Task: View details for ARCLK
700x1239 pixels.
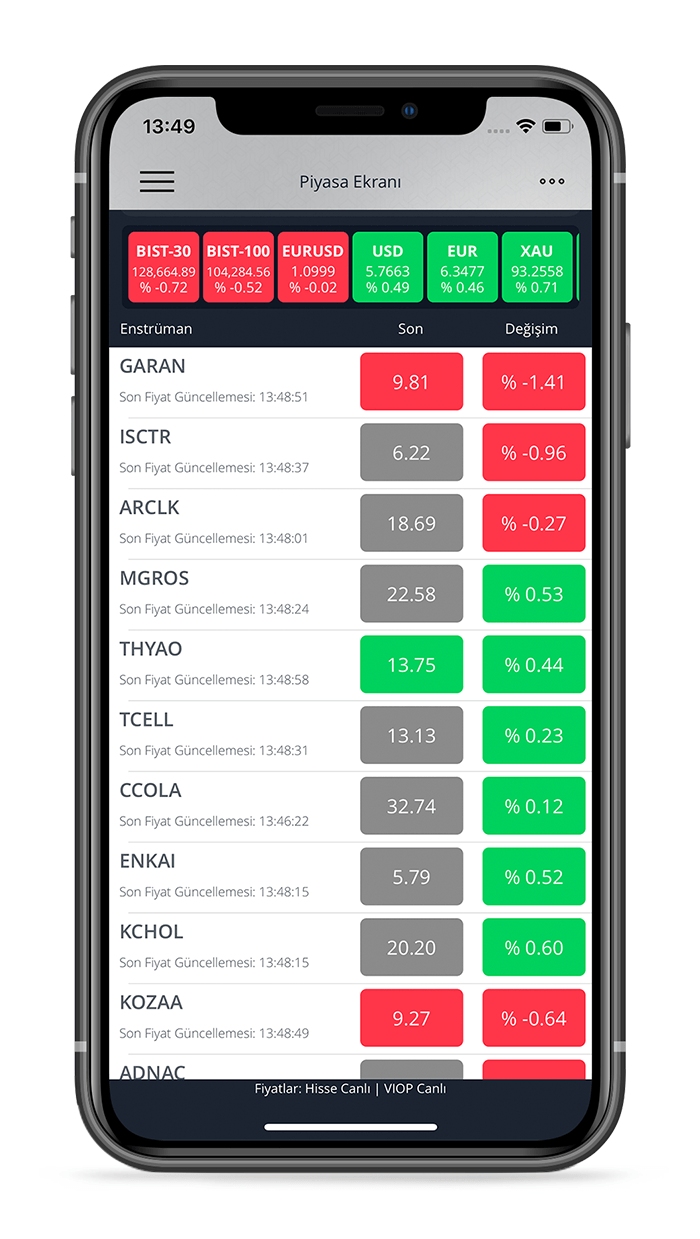Action: point(230,523)
